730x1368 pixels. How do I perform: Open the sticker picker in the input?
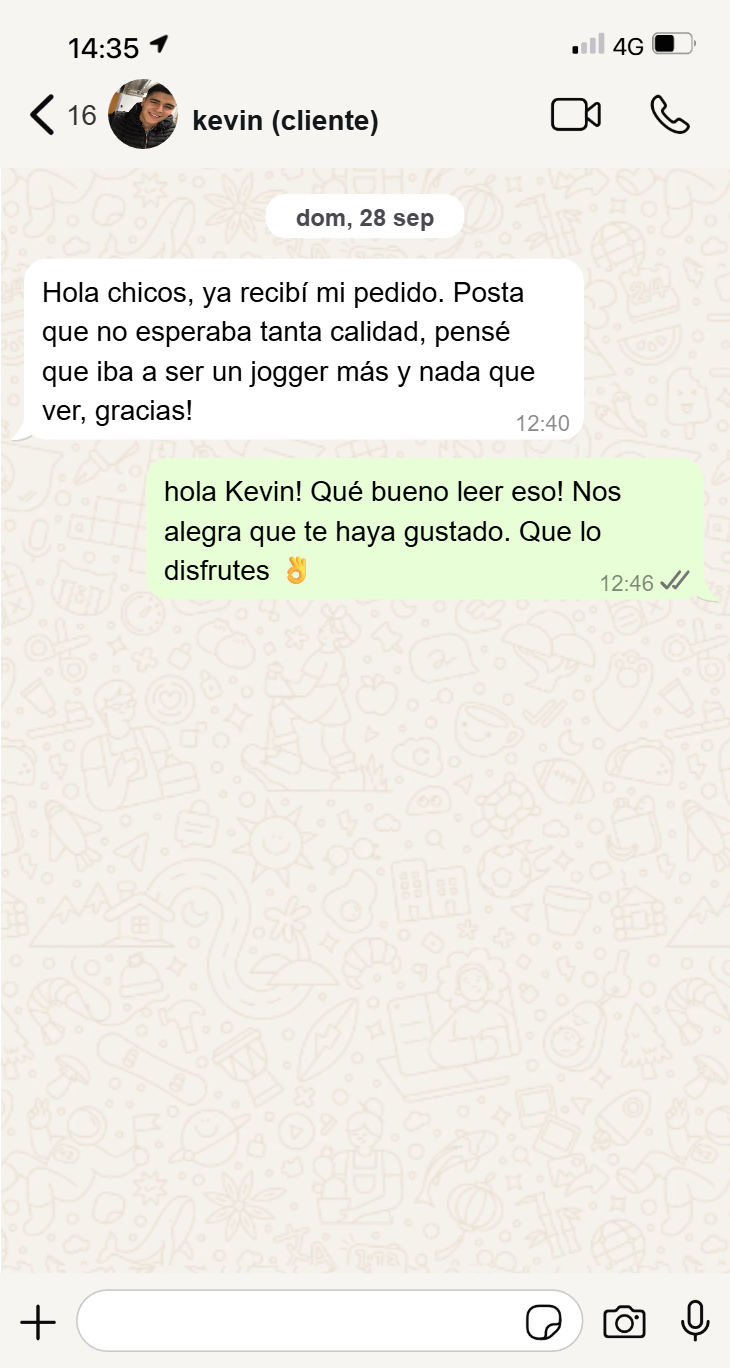[x=544, y=1322]
